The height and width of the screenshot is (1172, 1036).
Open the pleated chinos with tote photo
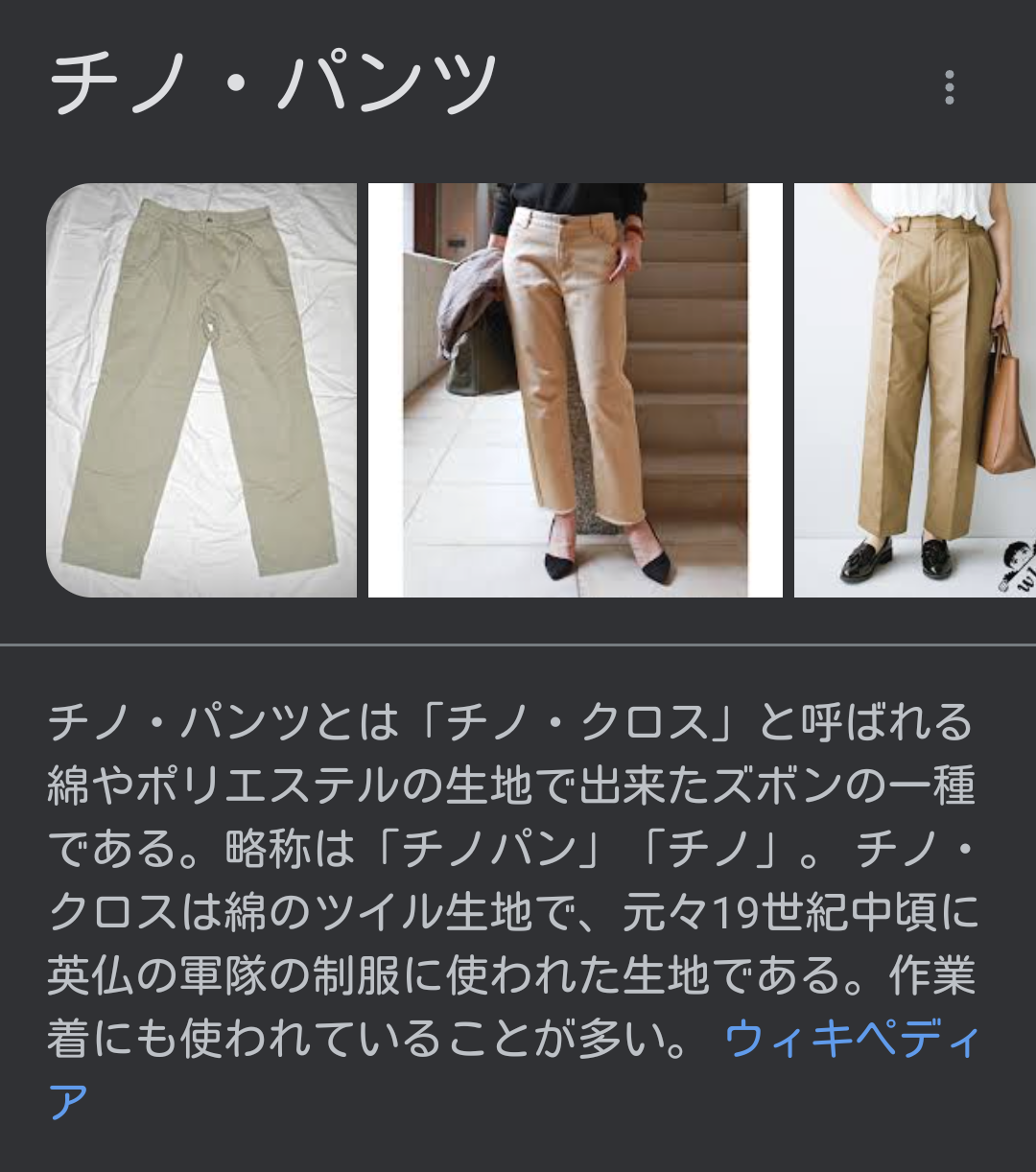point(914,389)
